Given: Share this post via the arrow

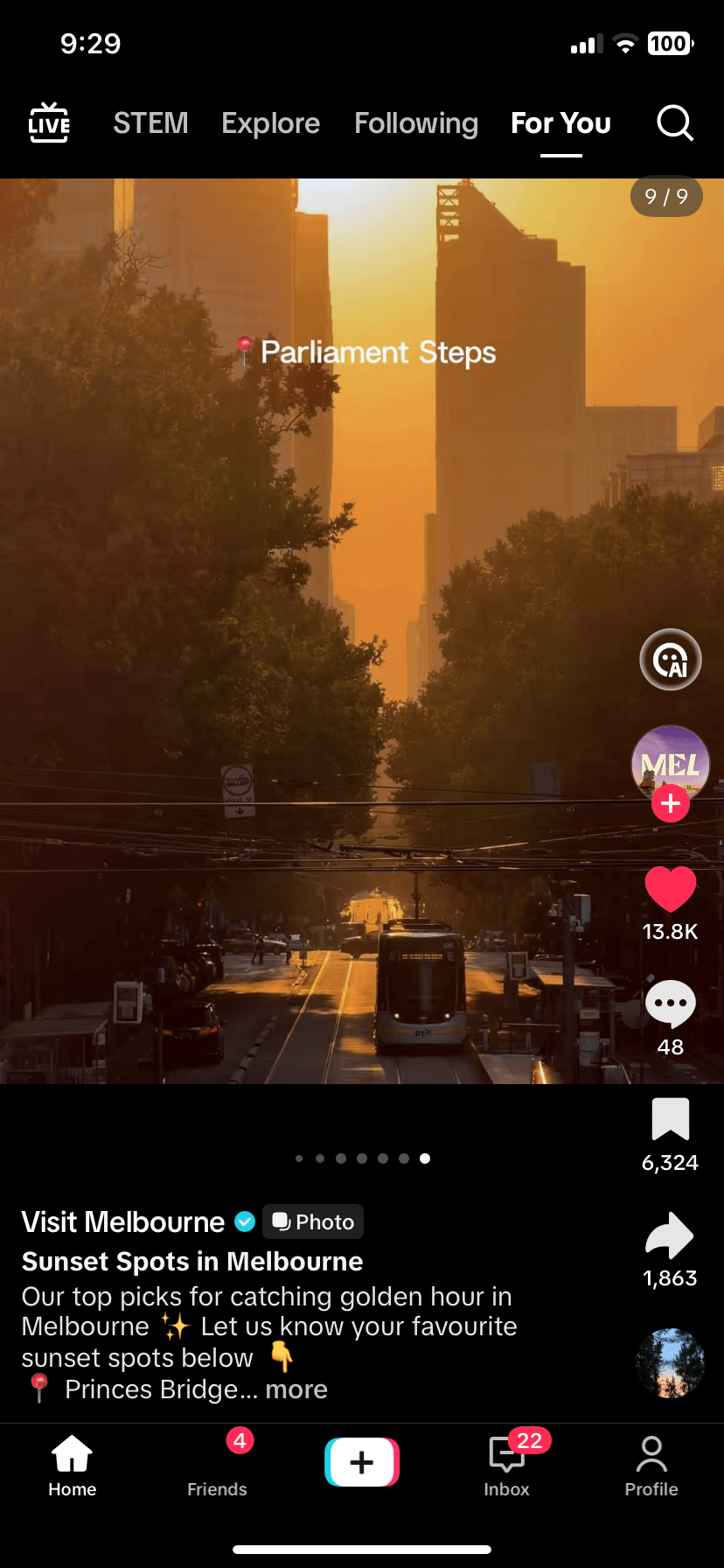Looking at the screenshot, I should coord(670,1235).
